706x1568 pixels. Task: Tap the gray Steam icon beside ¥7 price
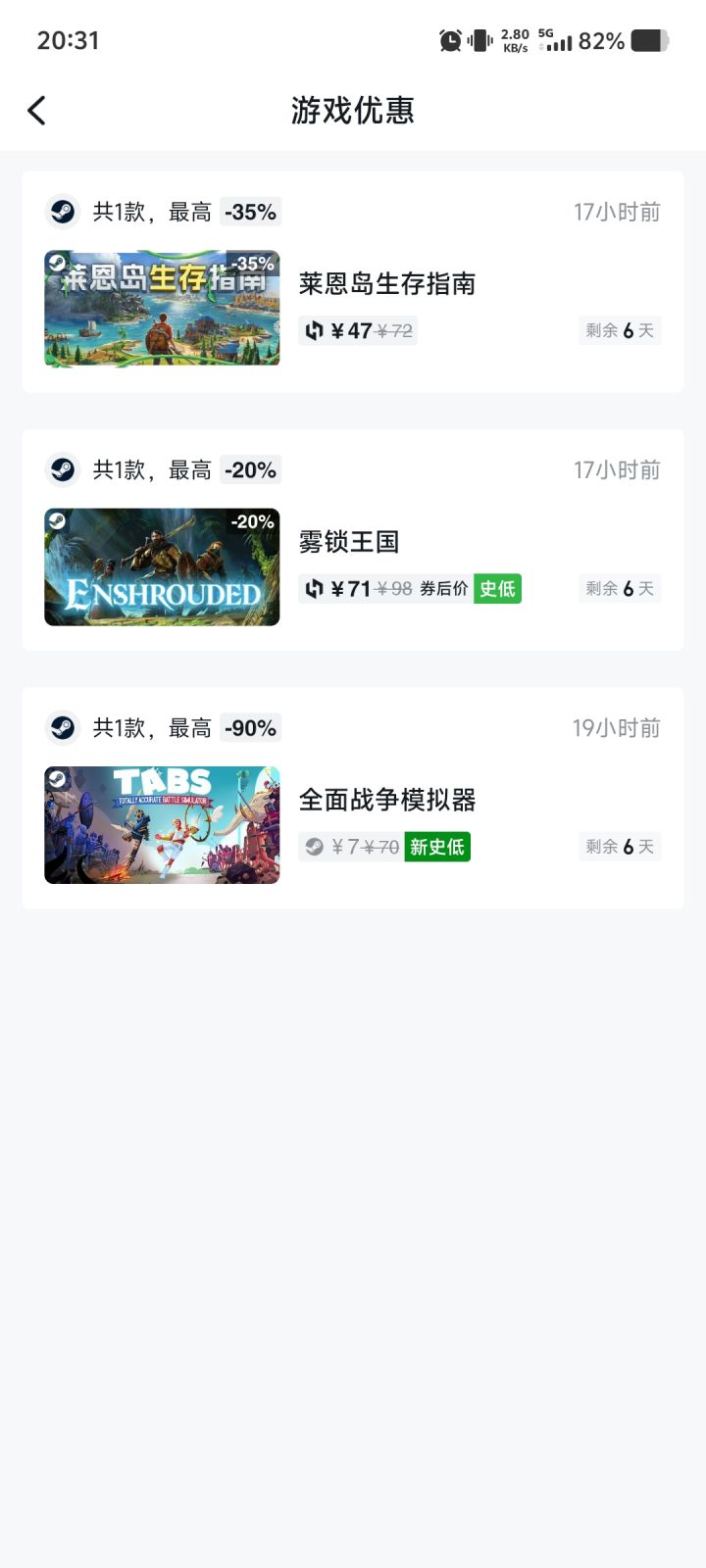point(314,846)
